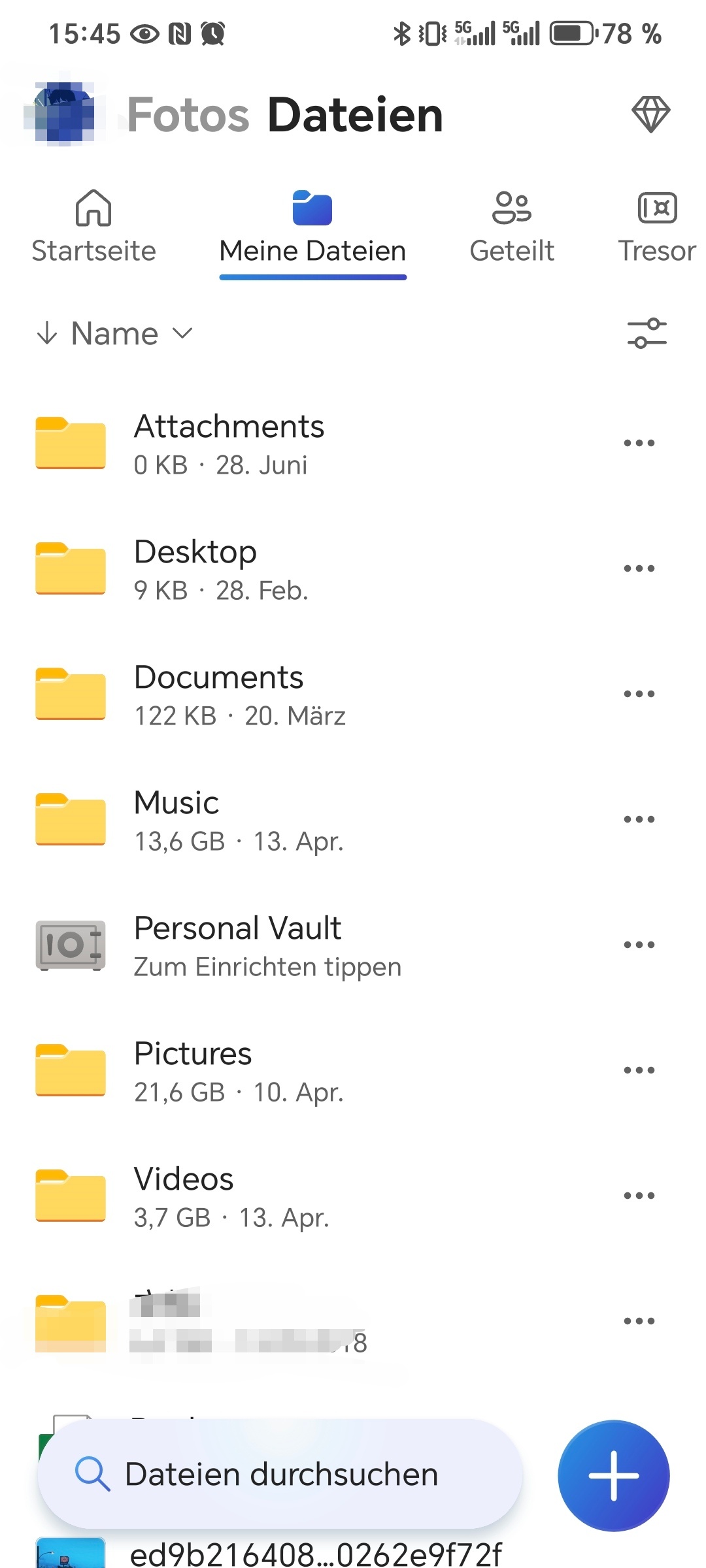Open more options for the Pictures folder
This screenshot has height=1568, width=706.
pos(639,1070)
